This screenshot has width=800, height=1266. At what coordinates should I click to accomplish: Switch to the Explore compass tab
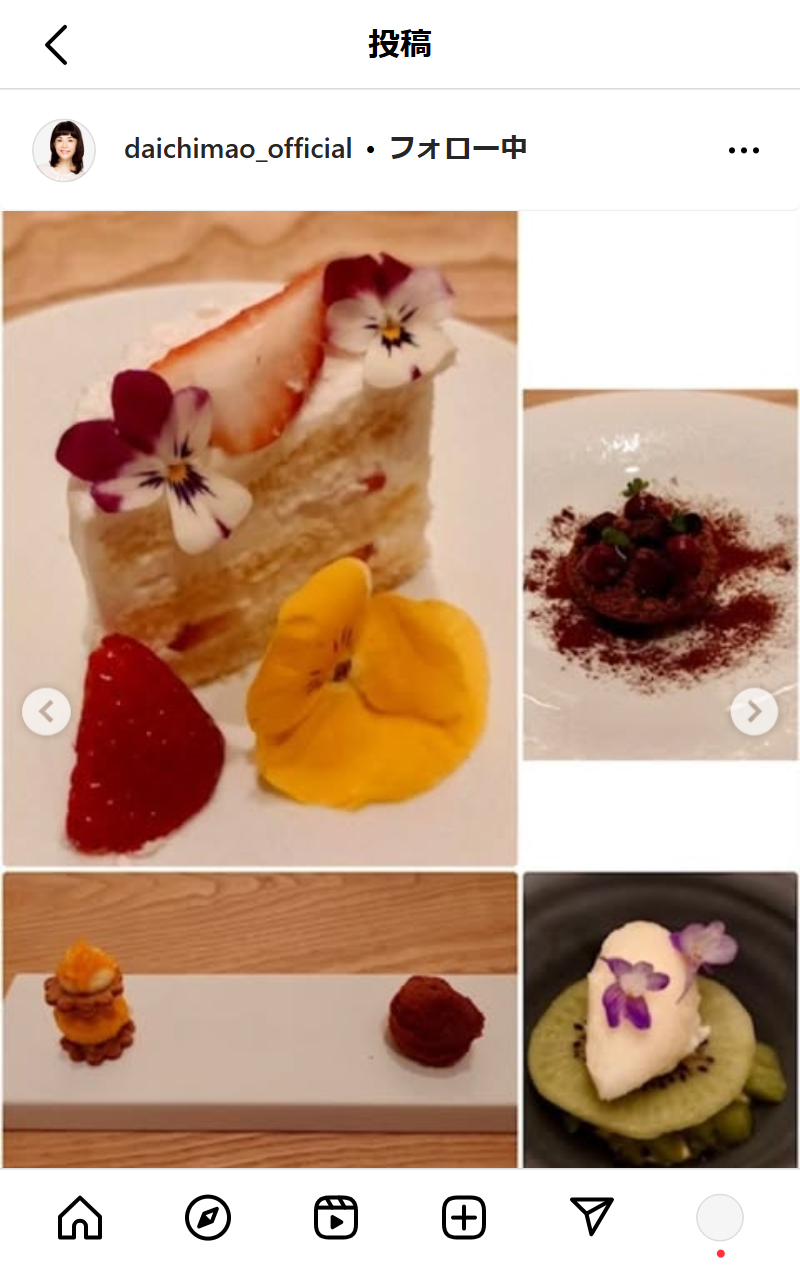(208, 1218)
